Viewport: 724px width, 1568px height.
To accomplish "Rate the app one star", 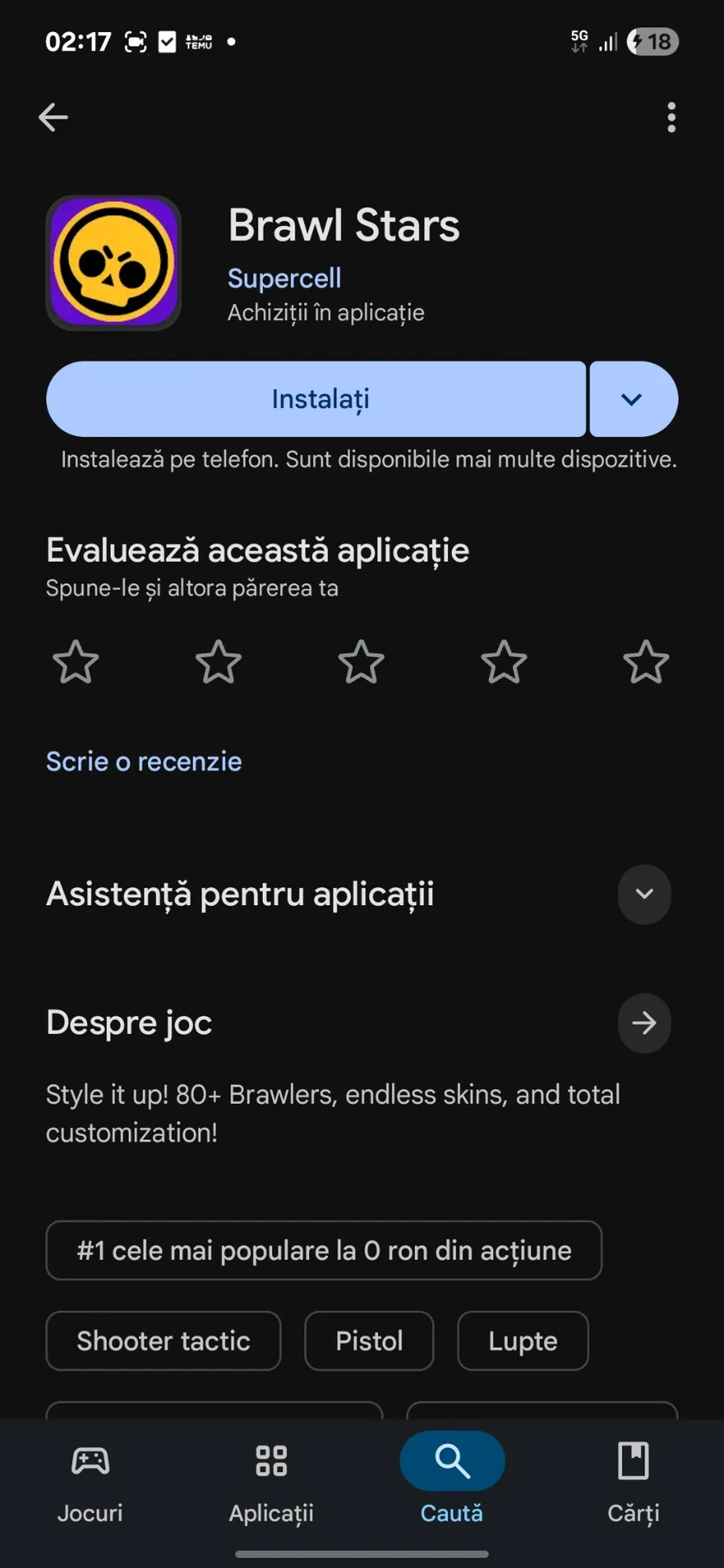I will (76, 662).
